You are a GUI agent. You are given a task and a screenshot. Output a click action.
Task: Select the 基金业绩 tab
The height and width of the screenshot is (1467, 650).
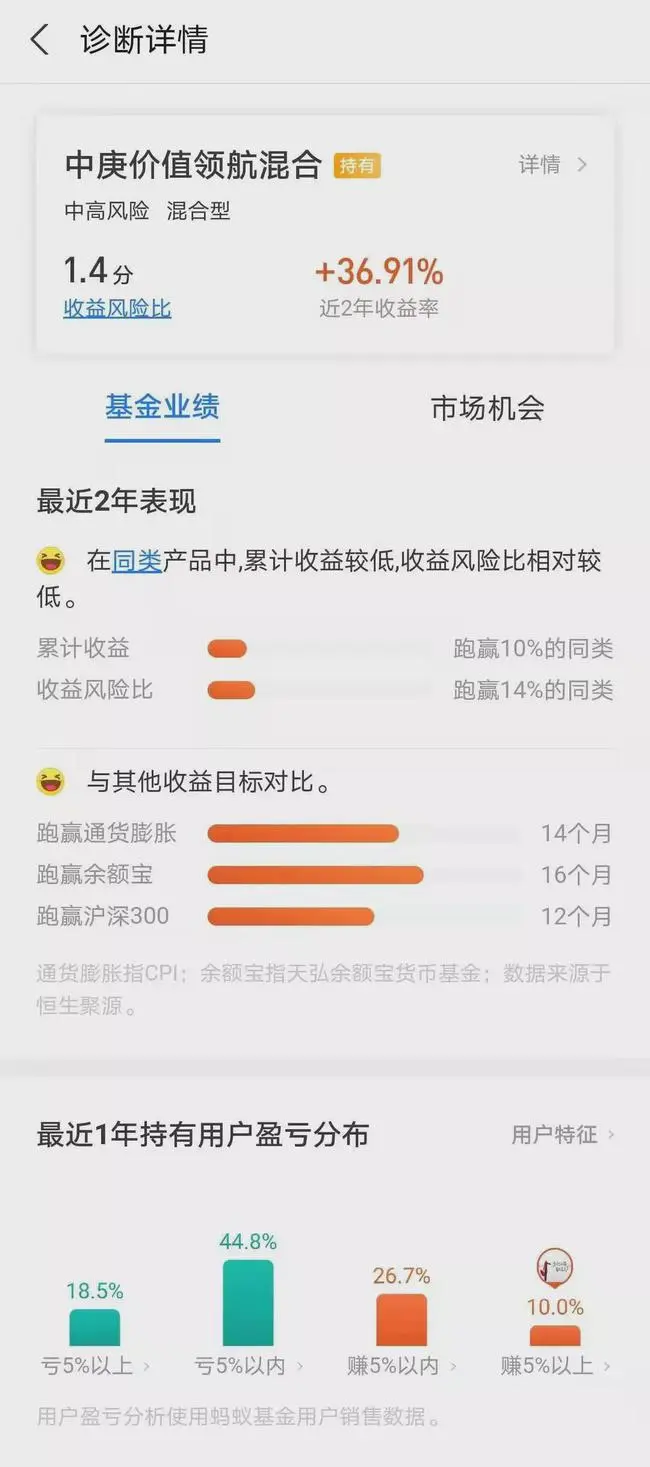(x=162, y=407)
